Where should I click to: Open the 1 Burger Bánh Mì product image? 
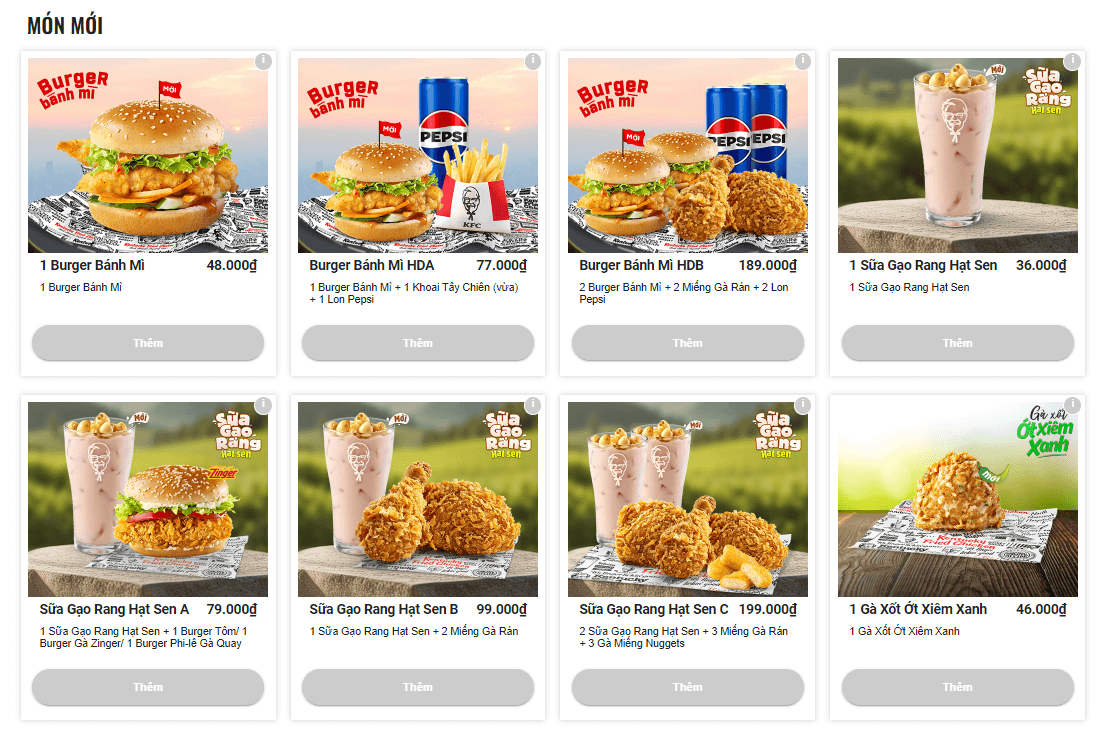(x=148, y=155)
